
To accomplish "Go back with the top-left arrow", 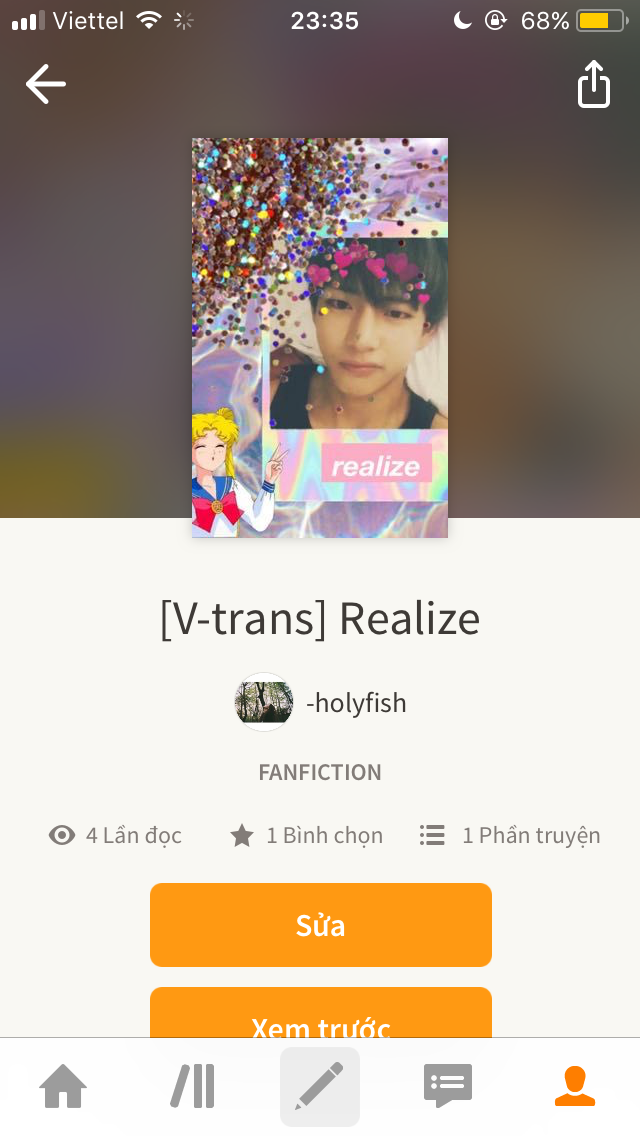I will click(46, 84).
